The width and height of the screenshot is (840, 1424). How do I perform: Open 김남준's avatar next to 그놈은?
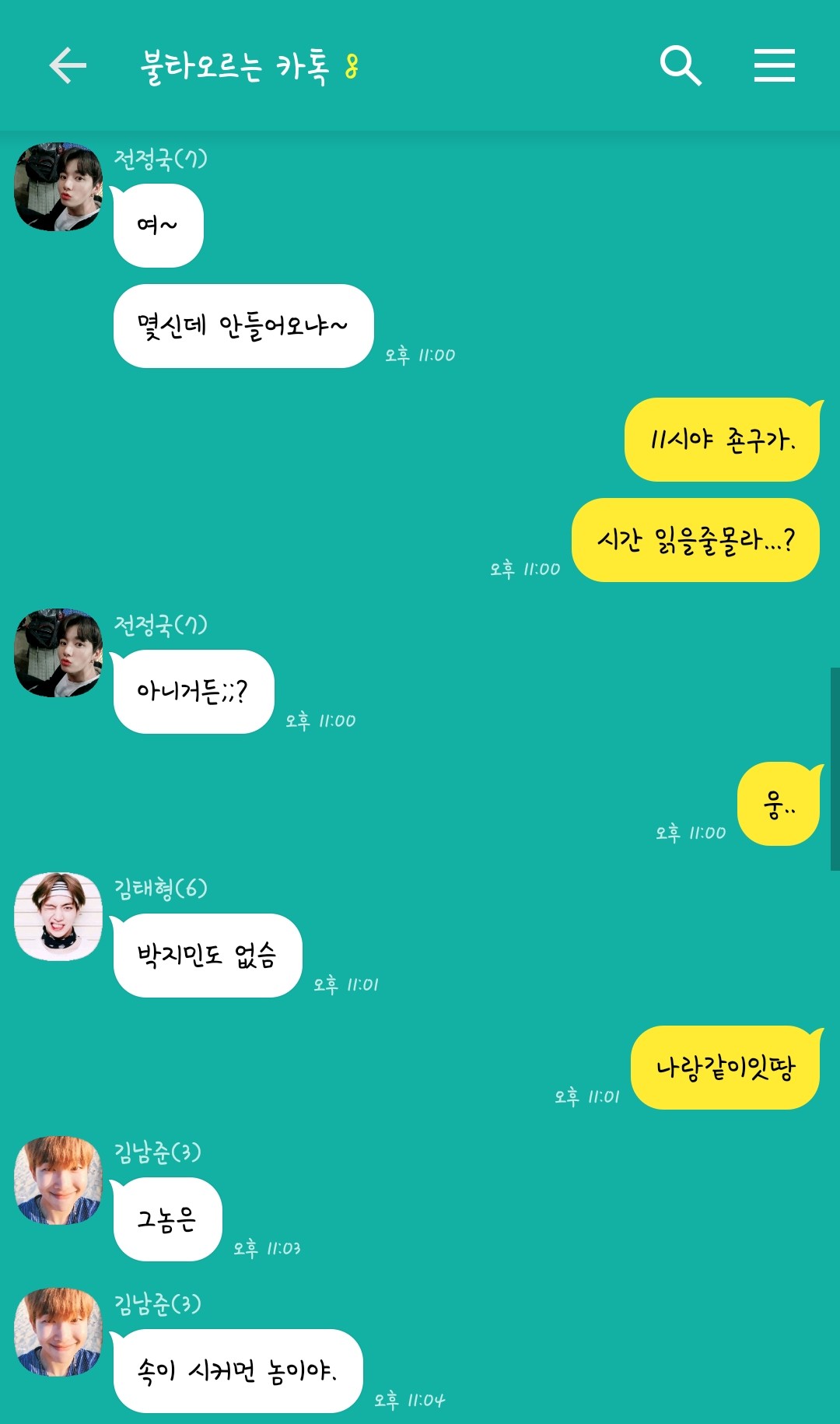pyautogui.click(x=58, y=1180)
